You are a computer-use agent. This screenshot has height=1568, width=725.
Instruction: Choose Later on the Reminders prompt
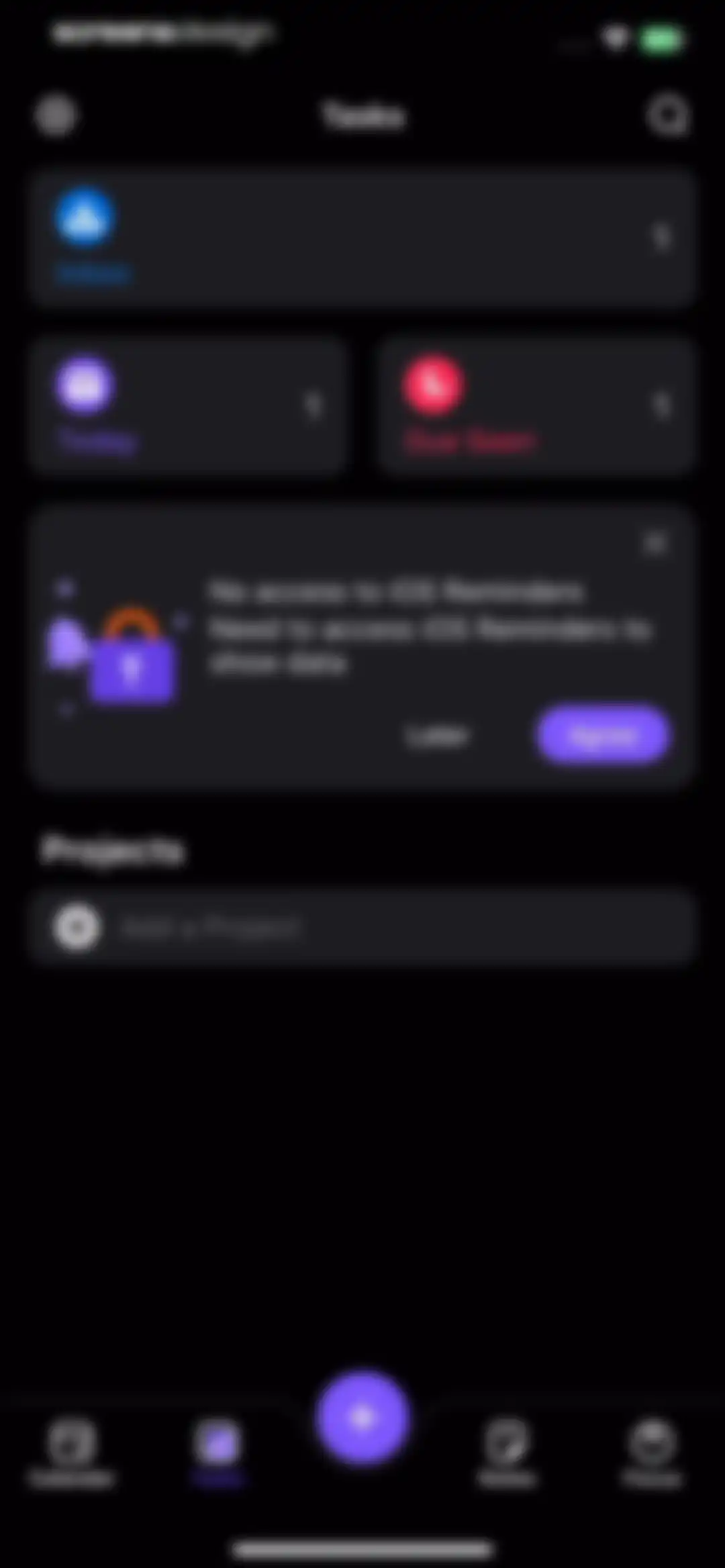[436, 736]
